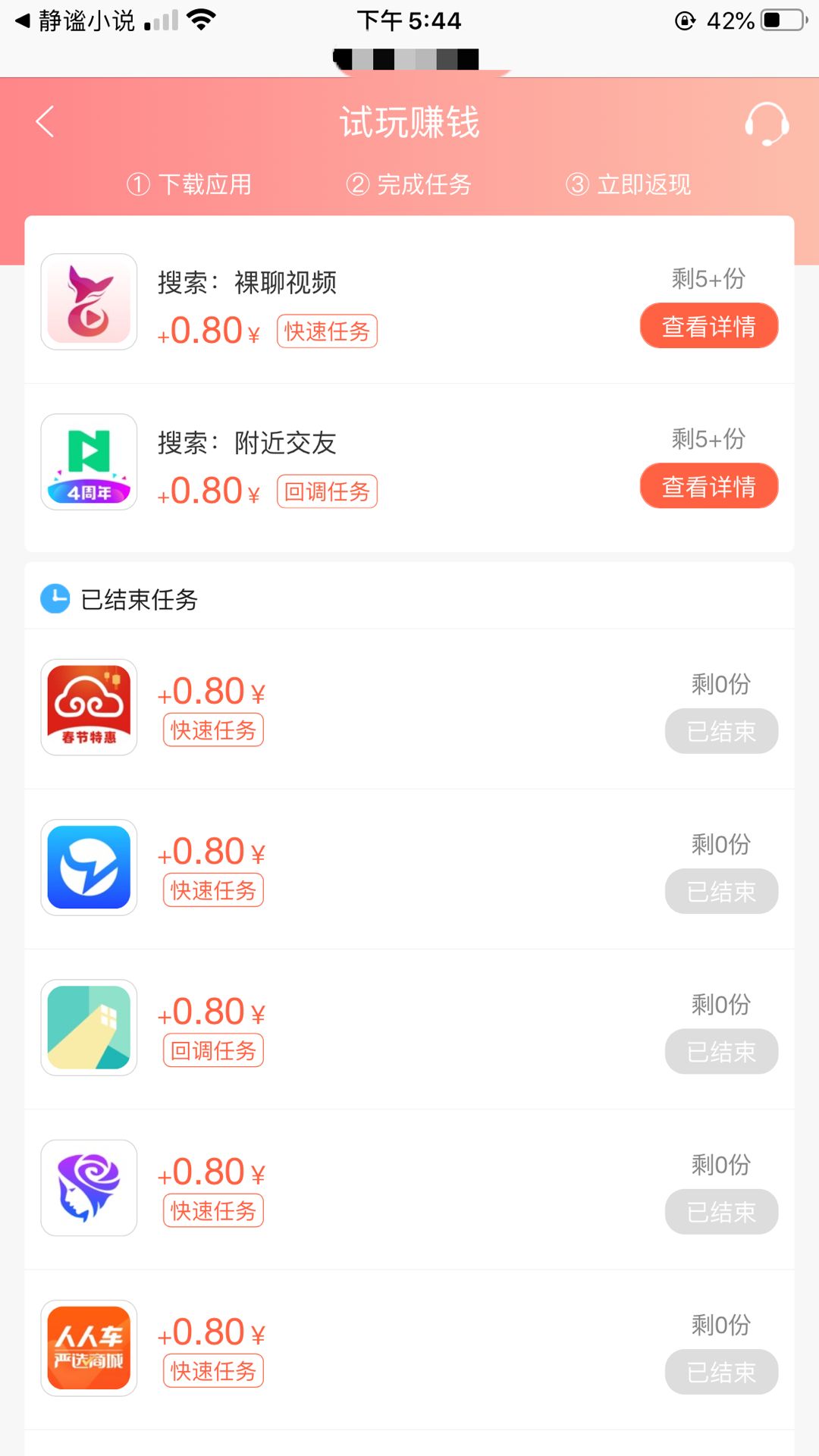The height and width of the screenshot is (1456, 819).
Task: View details for the 附近交友 search task
Action: 709,485
